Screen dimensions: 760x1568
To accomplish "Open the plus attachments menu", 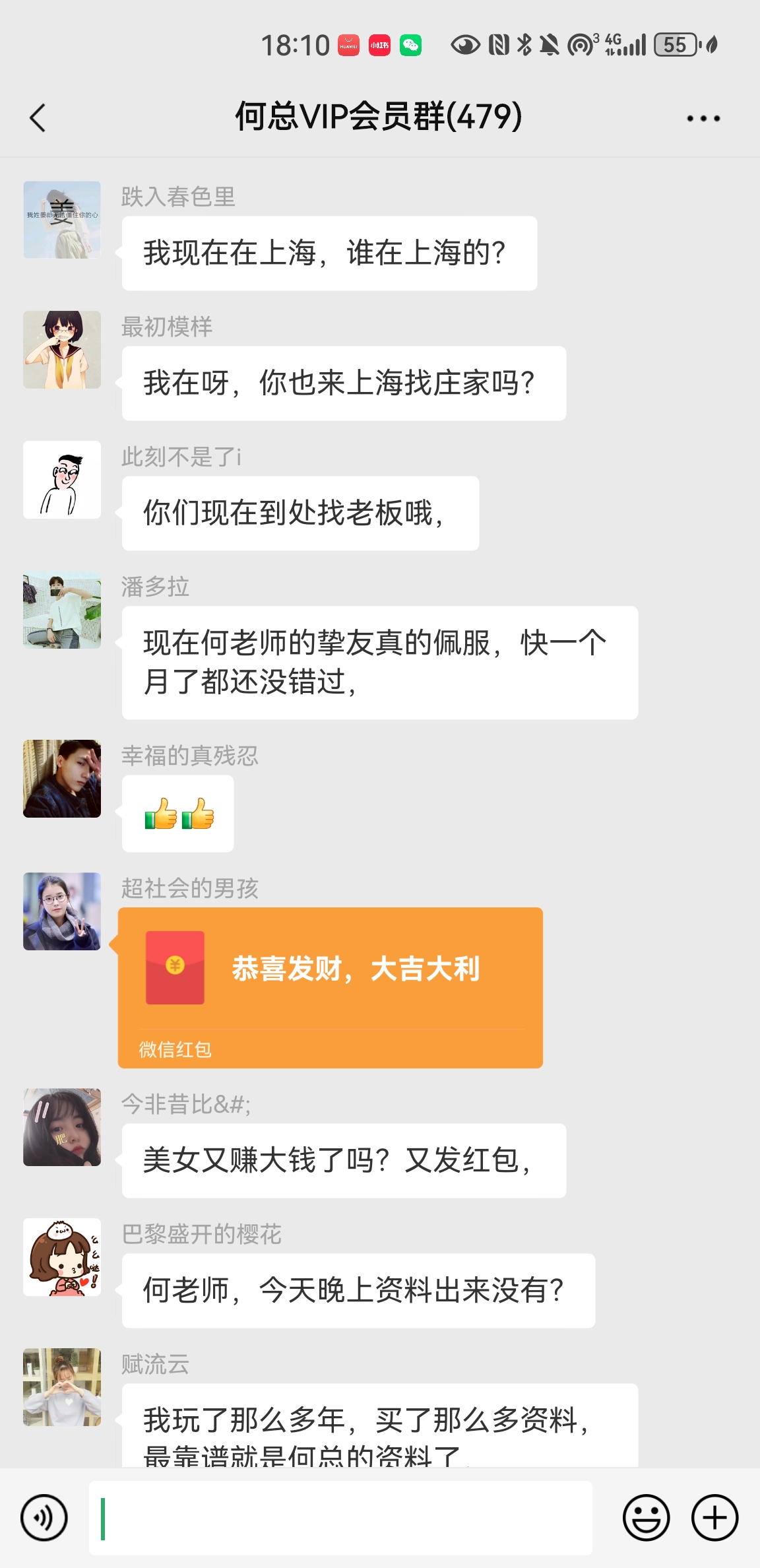I will coord(714,1517).
